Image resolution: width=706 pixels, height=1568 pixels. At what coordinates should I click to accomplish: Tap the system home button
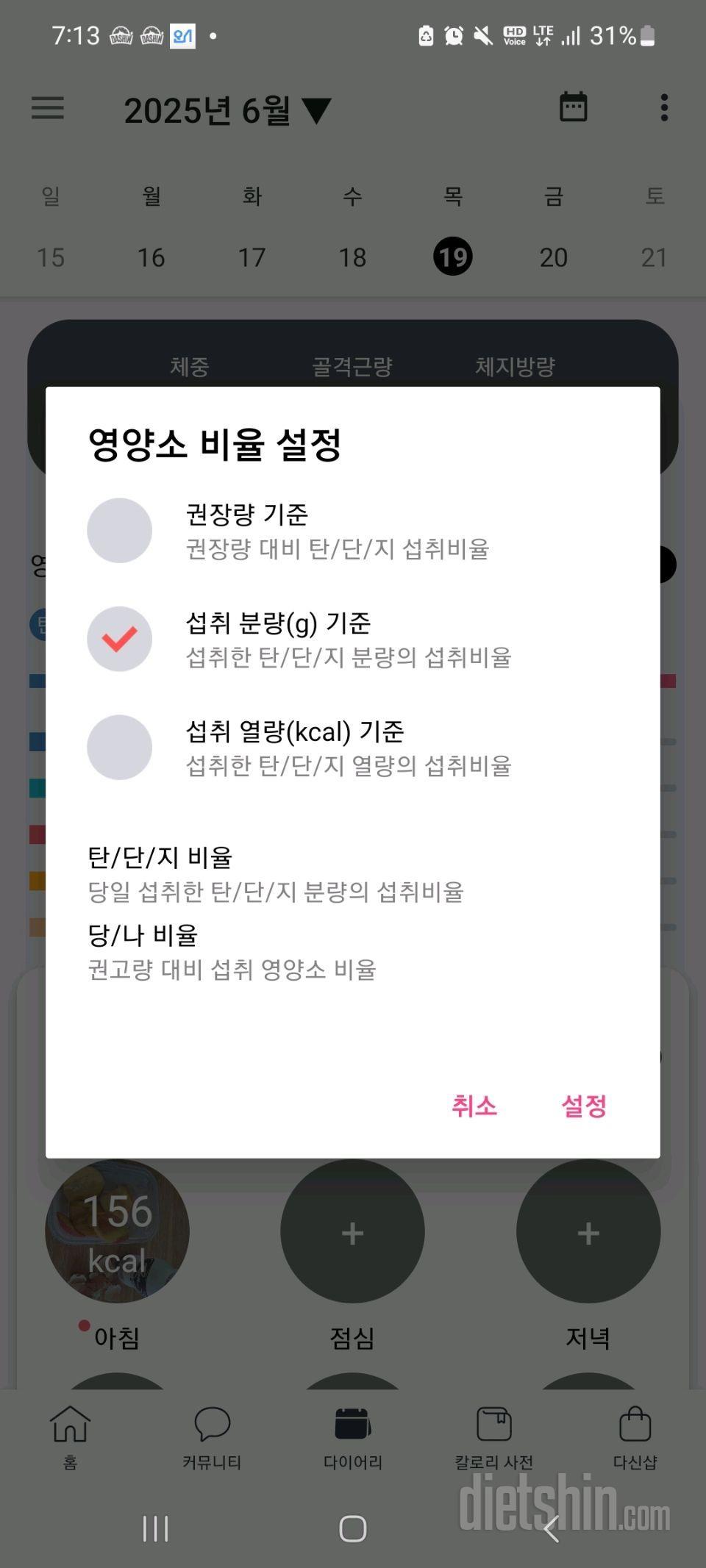point(353,1529)
